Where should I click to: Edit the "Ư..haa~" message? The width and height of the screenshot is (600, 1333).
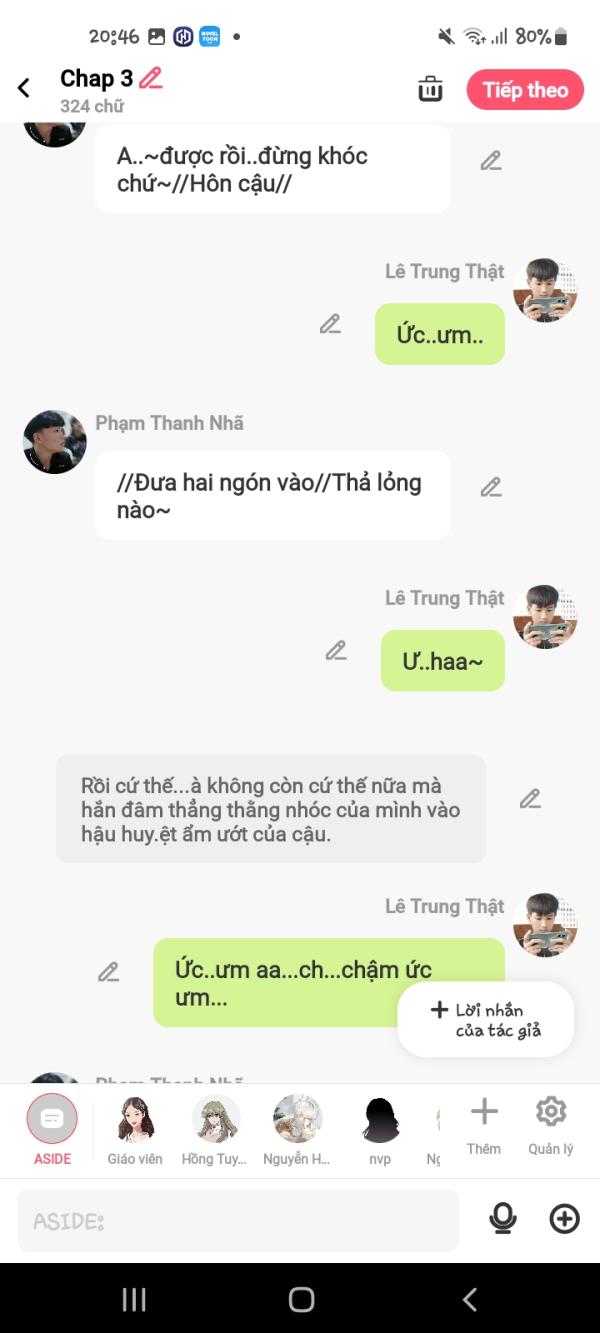point(336,651)
